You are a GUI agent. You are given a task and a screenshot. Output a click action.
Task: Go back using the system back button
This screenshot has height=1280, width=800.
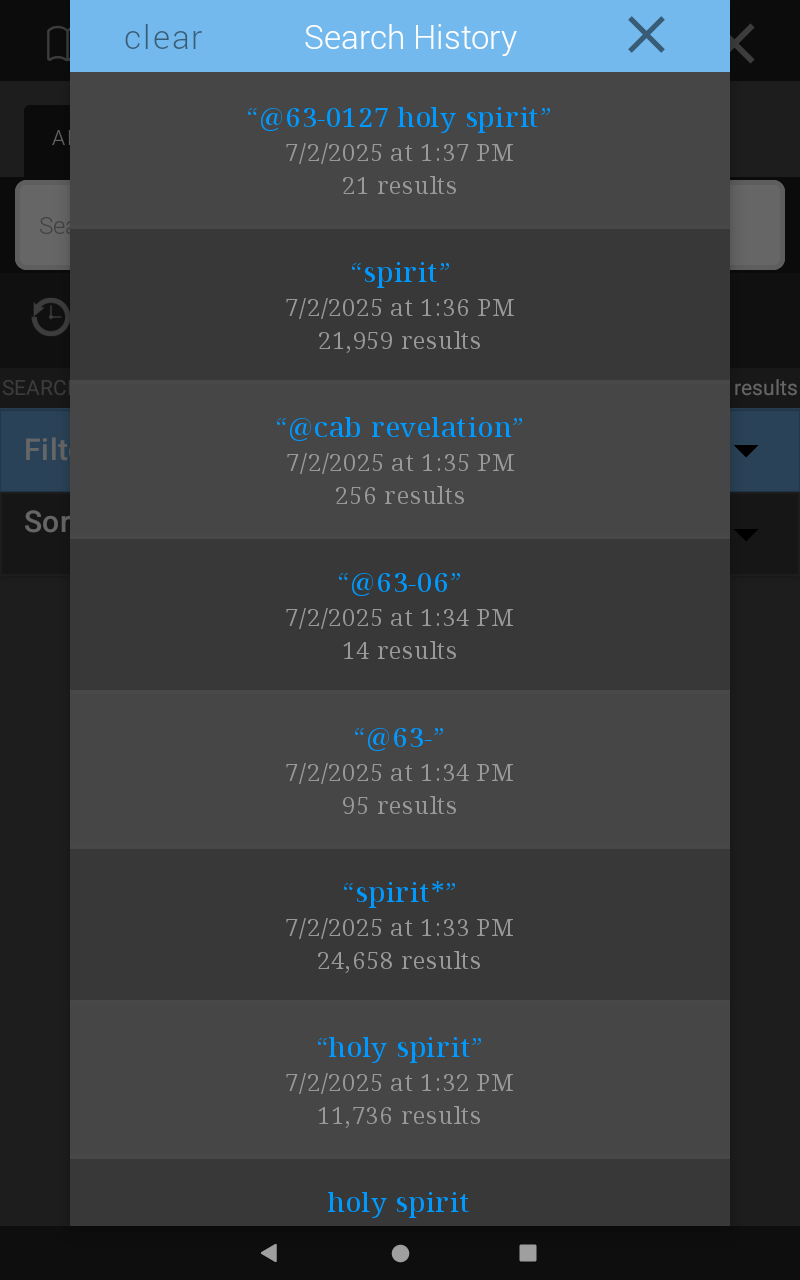(x=268, y=1253)
